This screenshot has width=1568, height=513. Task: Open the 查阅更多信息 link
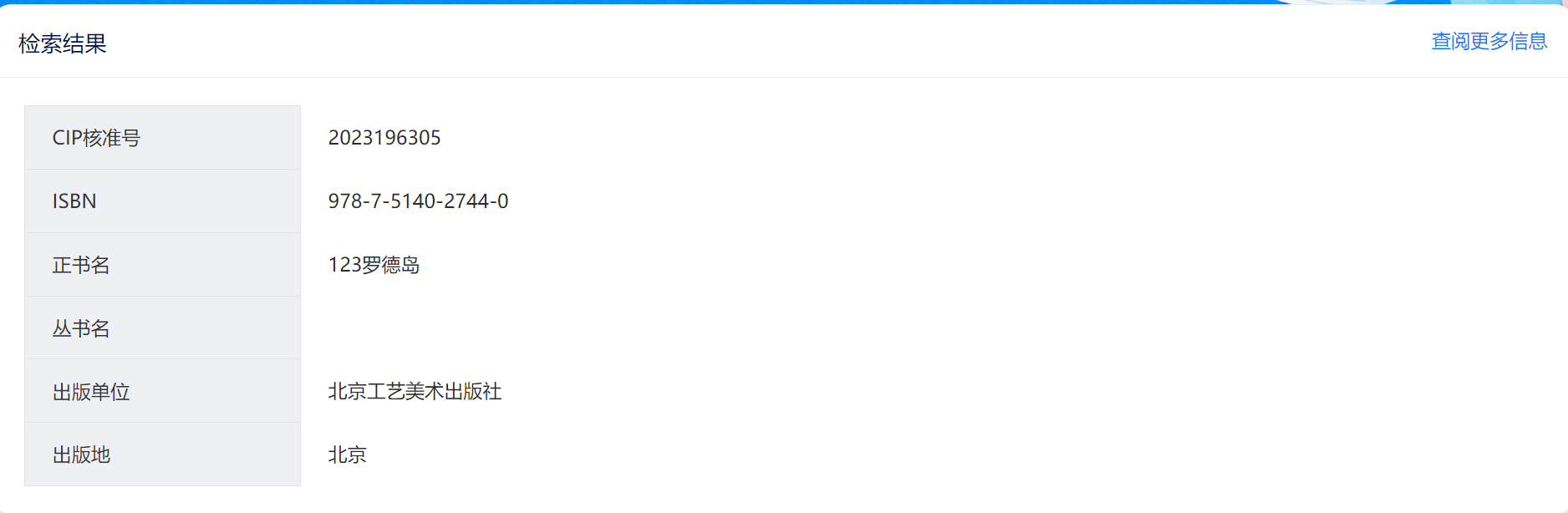1489,41
